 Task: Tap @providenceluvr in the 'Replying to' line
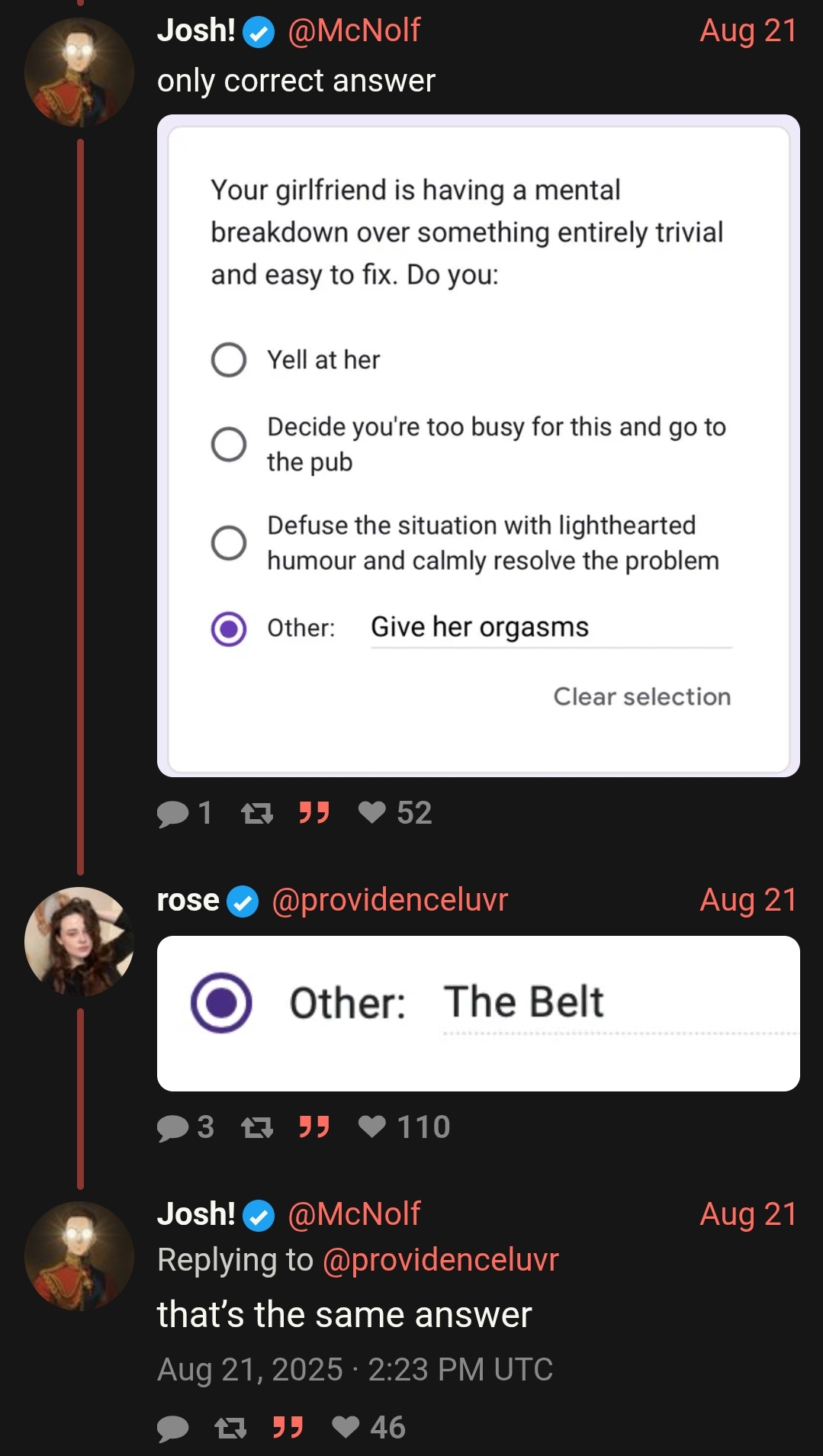coord(441,1260)
